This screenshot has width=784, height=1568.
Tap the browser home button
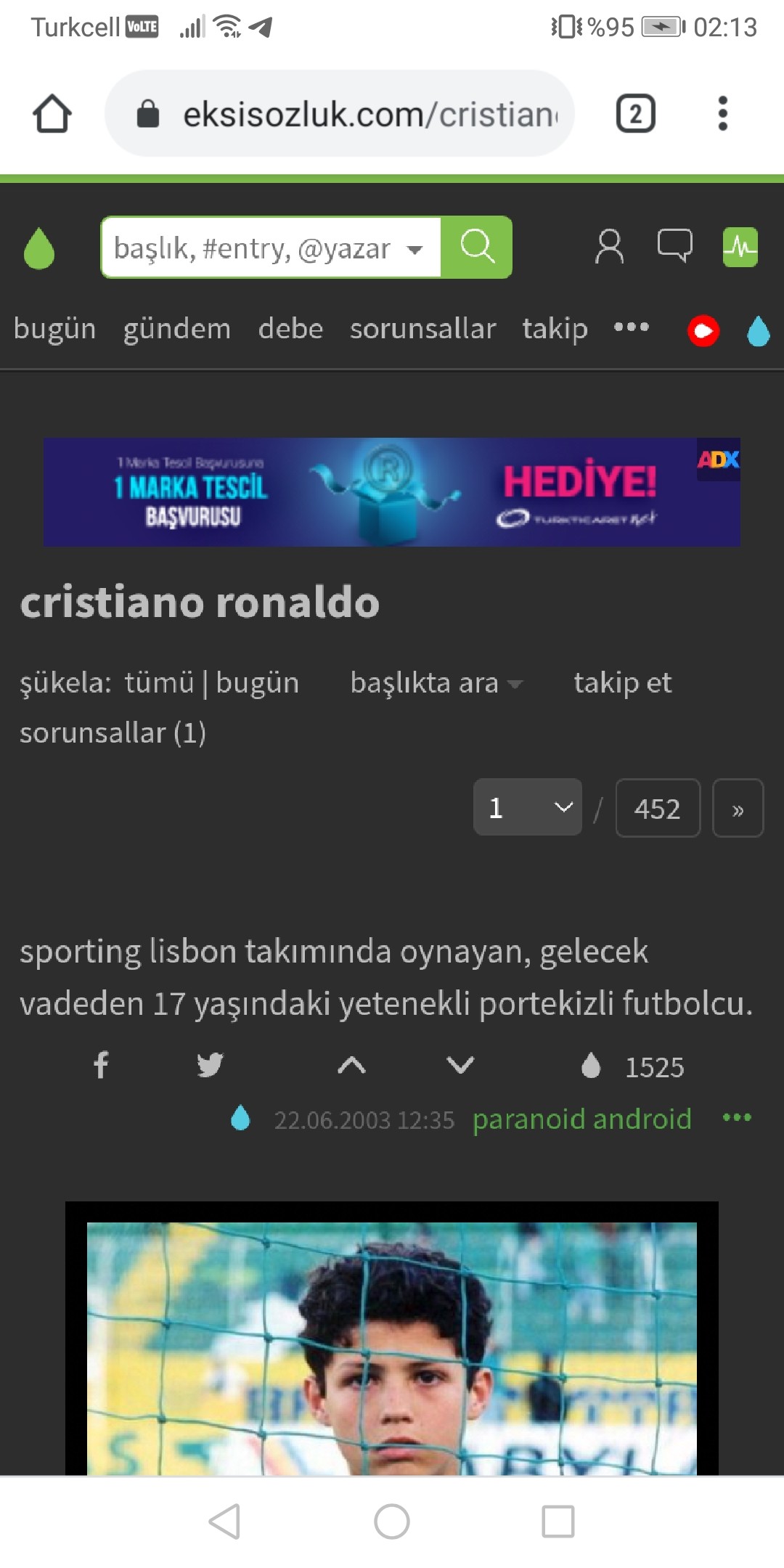pos(52,114)
